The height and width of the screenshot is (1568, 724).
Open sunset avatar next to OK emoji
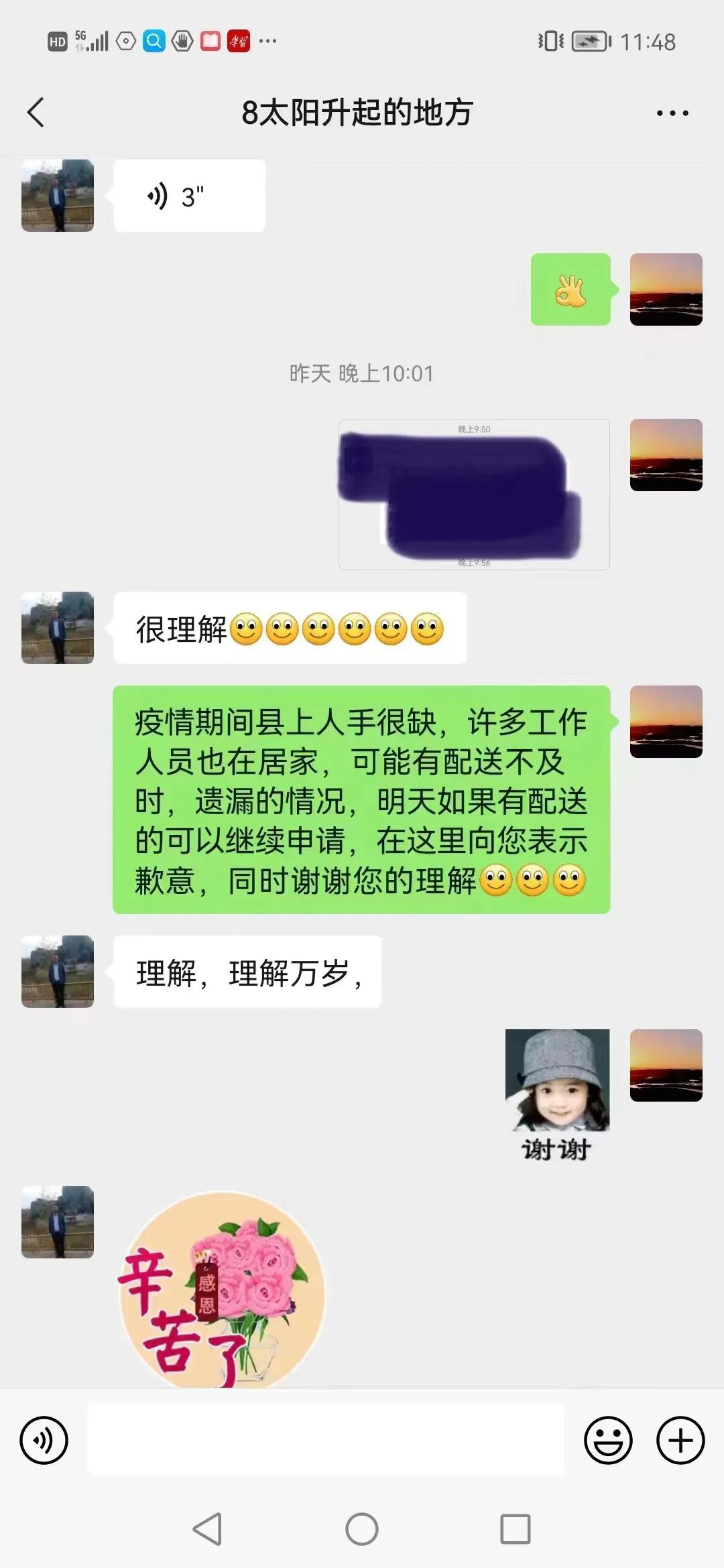click(x=666, y=289)
